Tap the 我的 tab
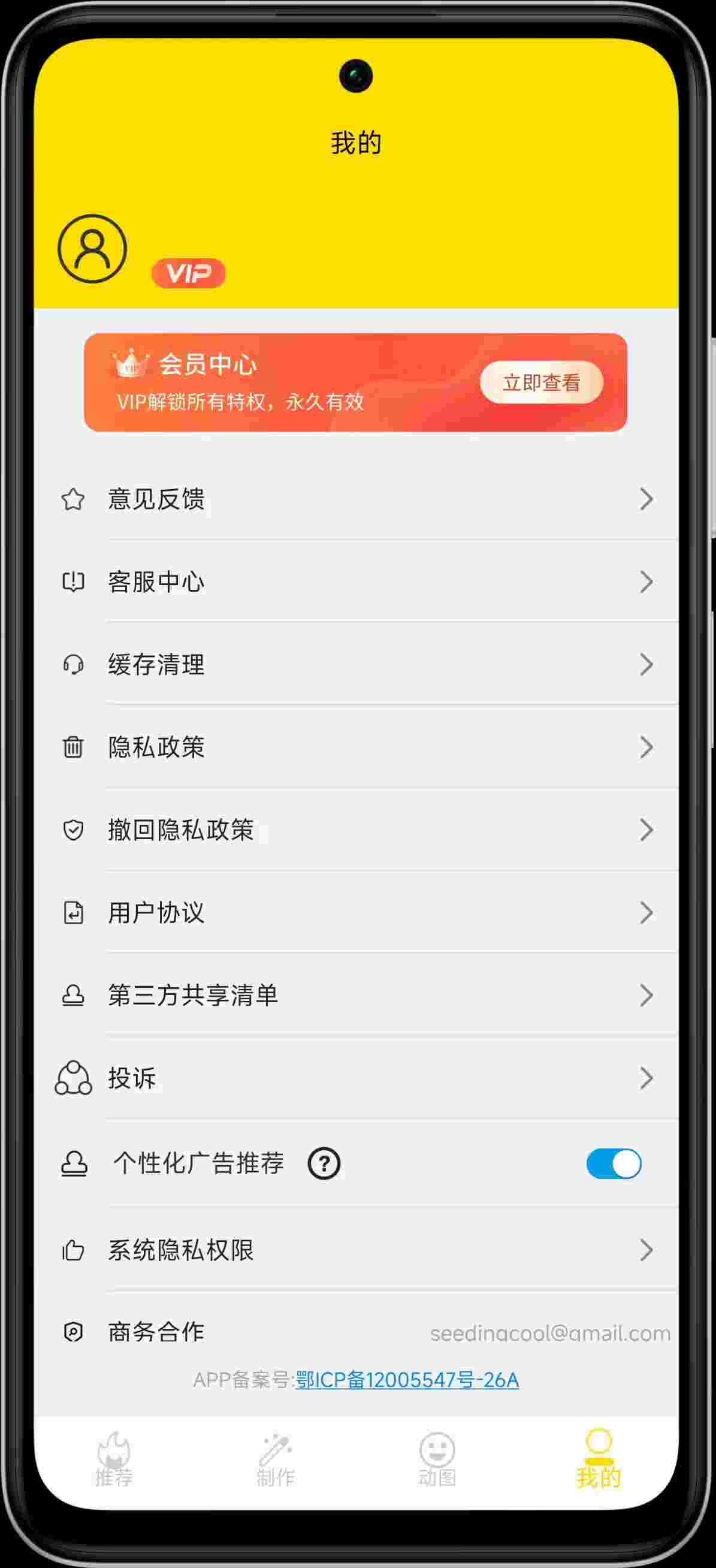This screenshot has width=716, height=1568. click(x=598, y=1460)
